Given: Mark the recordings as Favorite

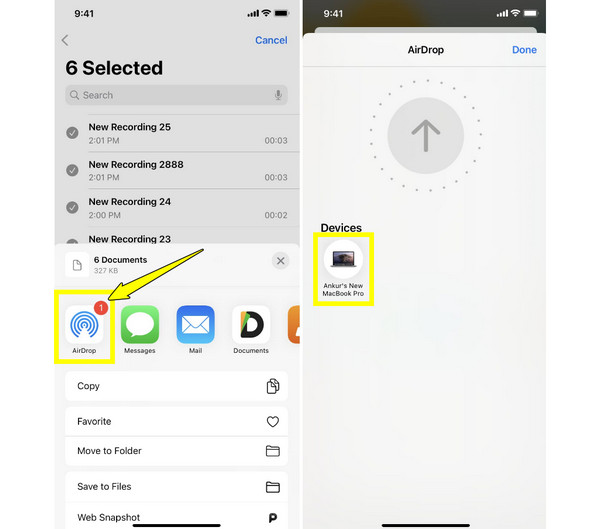Looking at the screenshot, I should point(176,422).
